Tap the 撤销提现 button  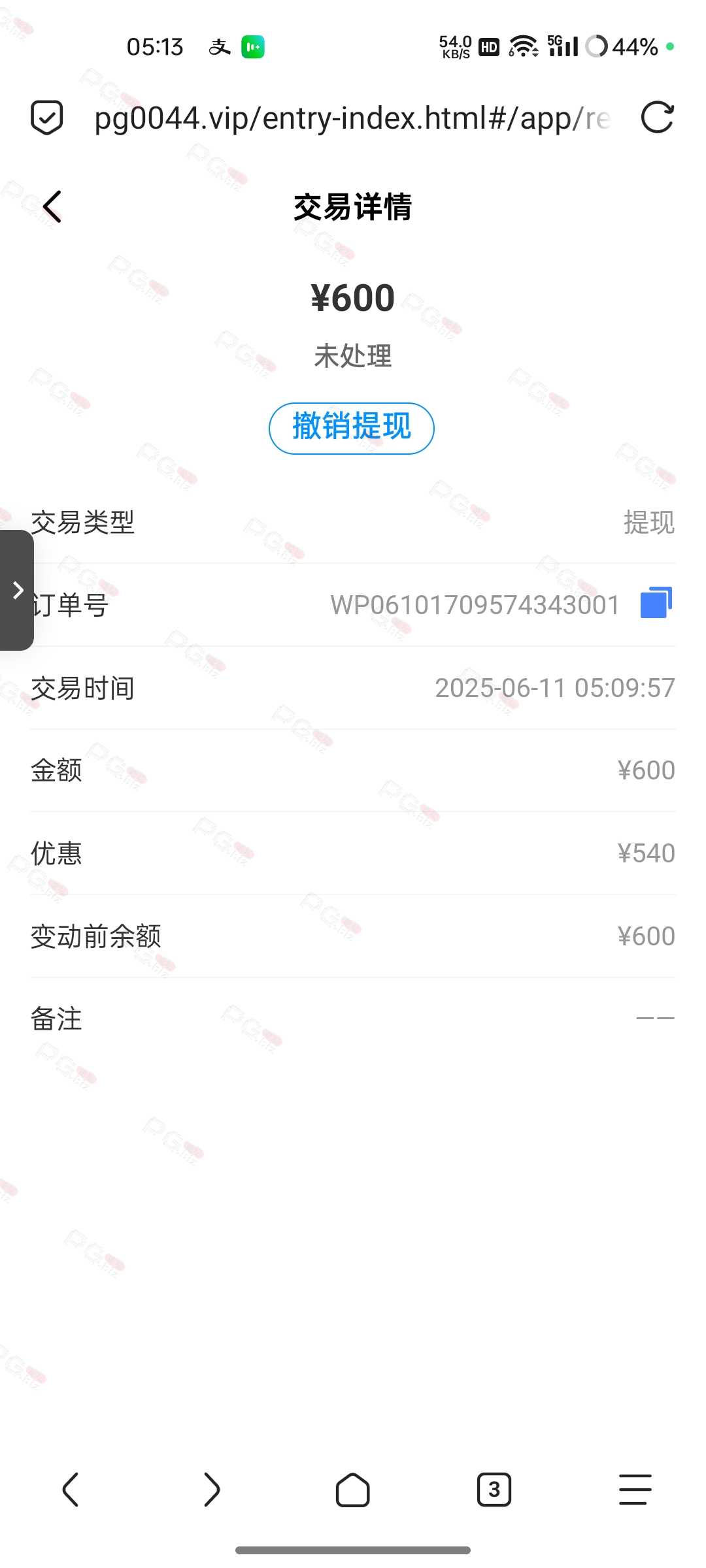point(352,428)
